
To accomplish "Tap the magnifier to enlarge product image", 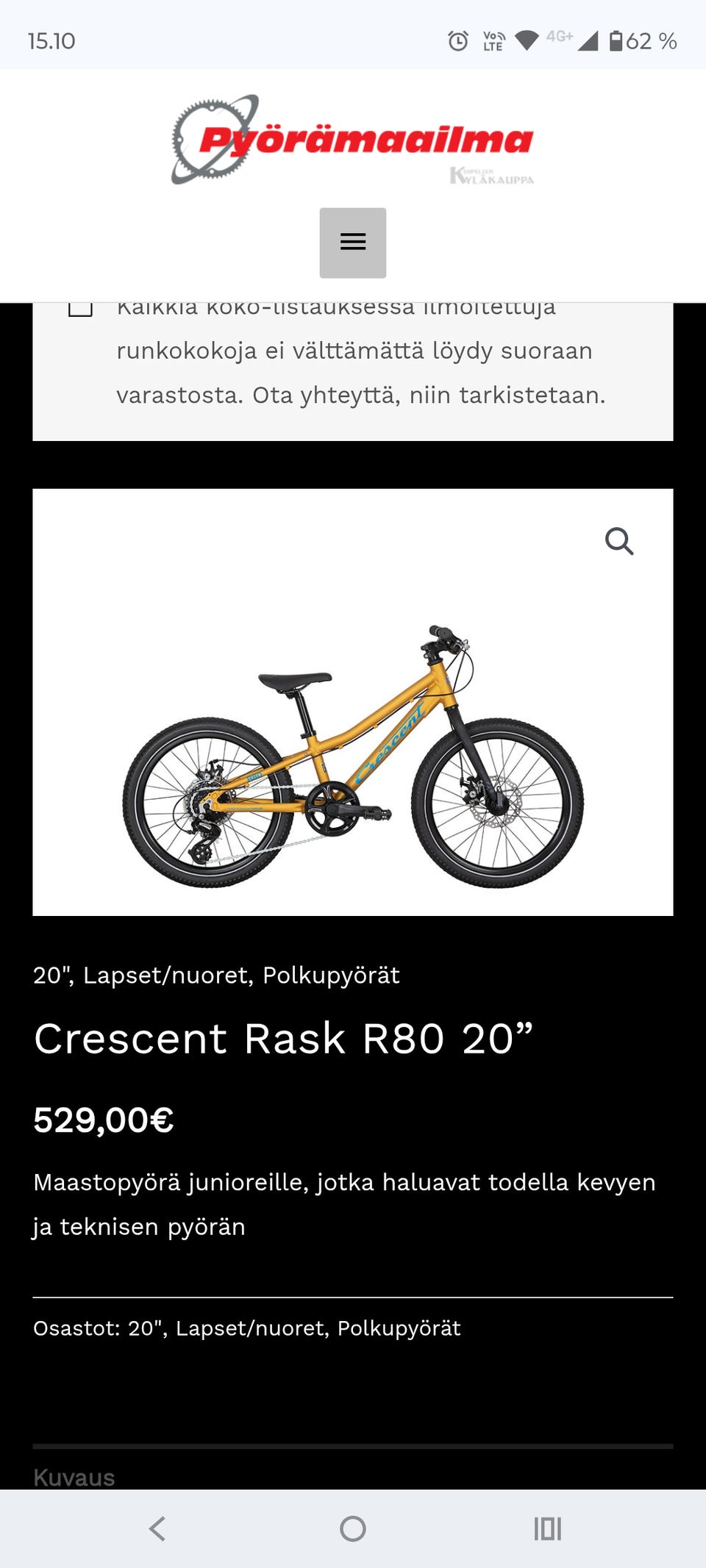I will tap(618, 542).
